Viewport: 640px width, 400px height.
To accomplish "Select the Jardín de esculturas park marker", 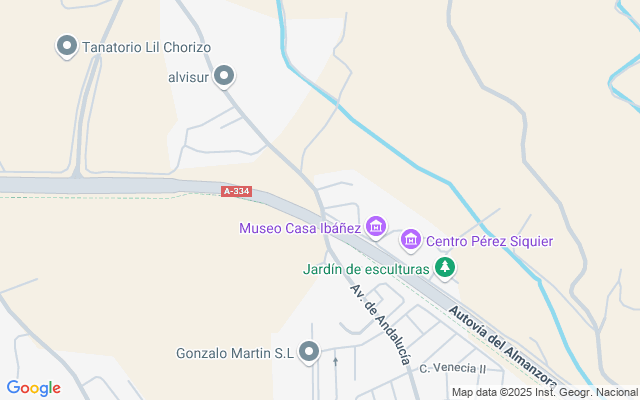I will (x=445, y=268).
